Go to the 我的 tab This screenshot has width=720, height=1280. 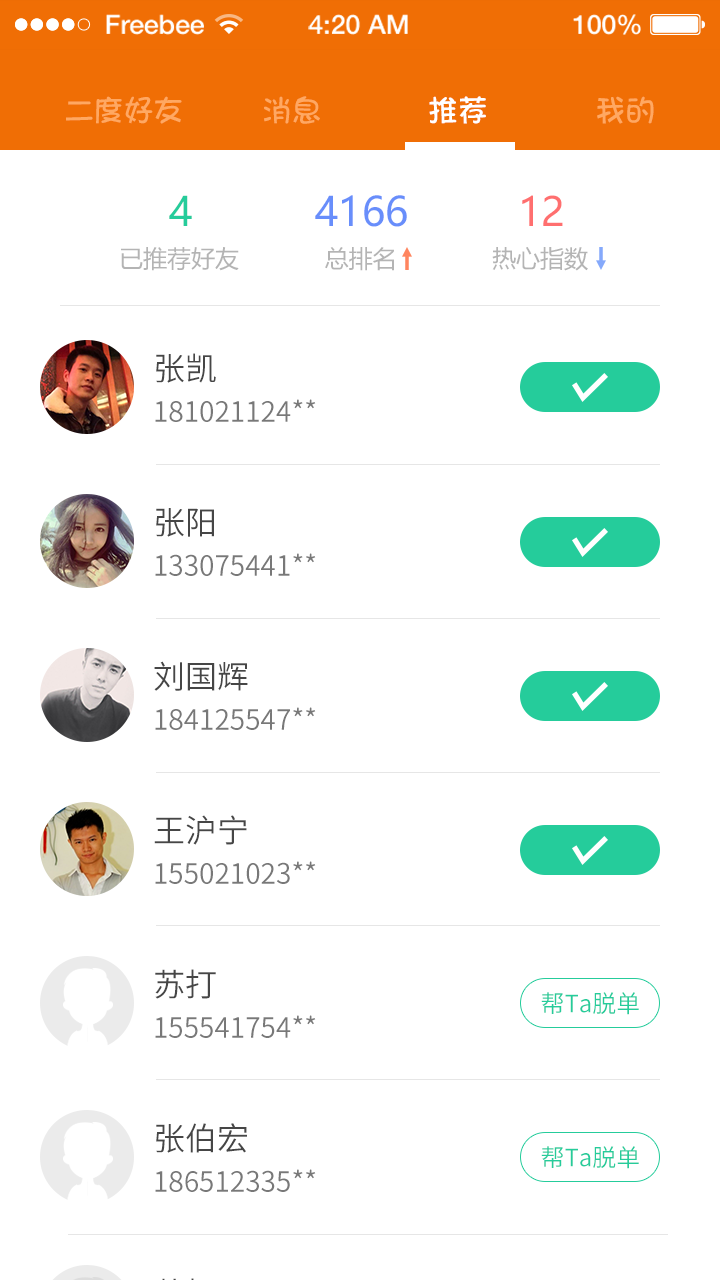click(625, 110)
